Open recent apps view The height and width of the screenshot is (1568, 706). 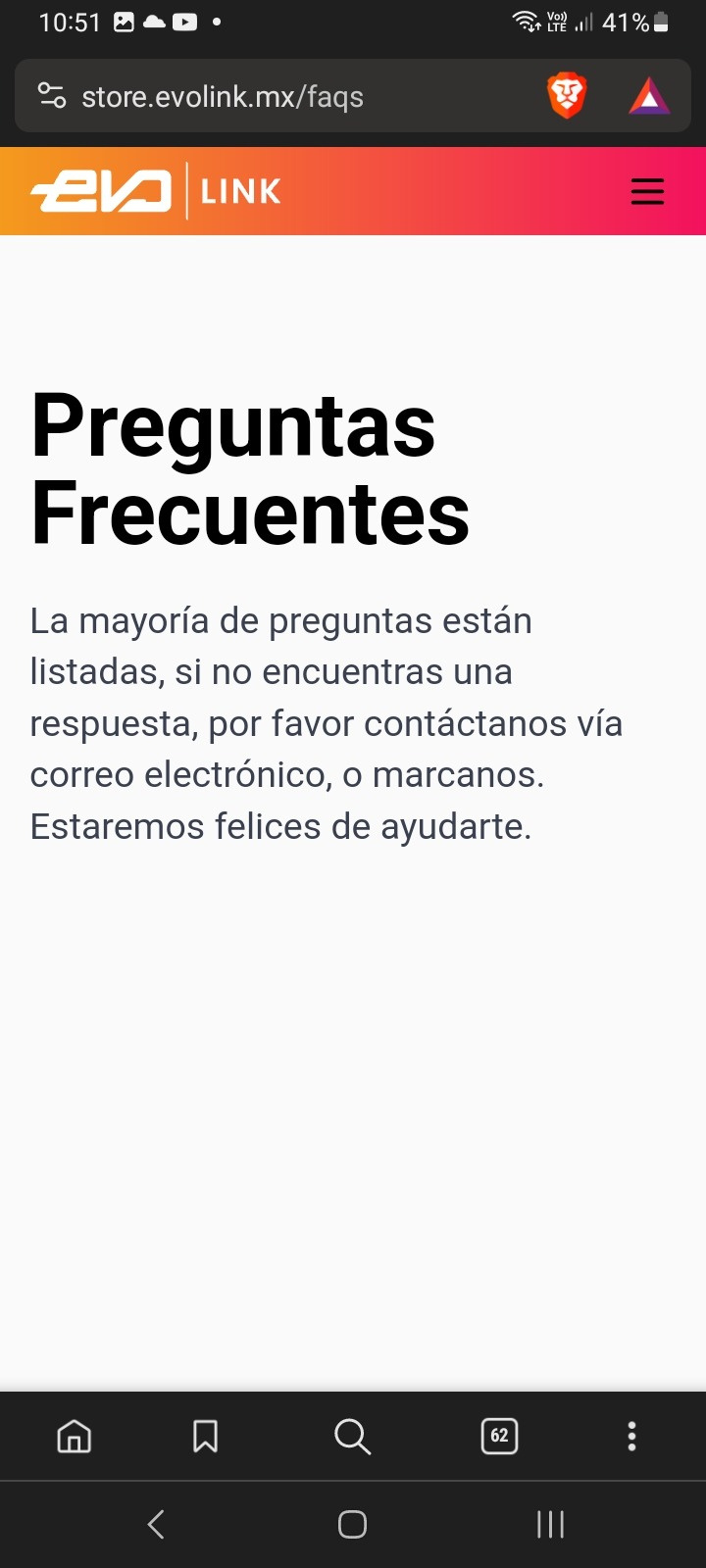550,1524
